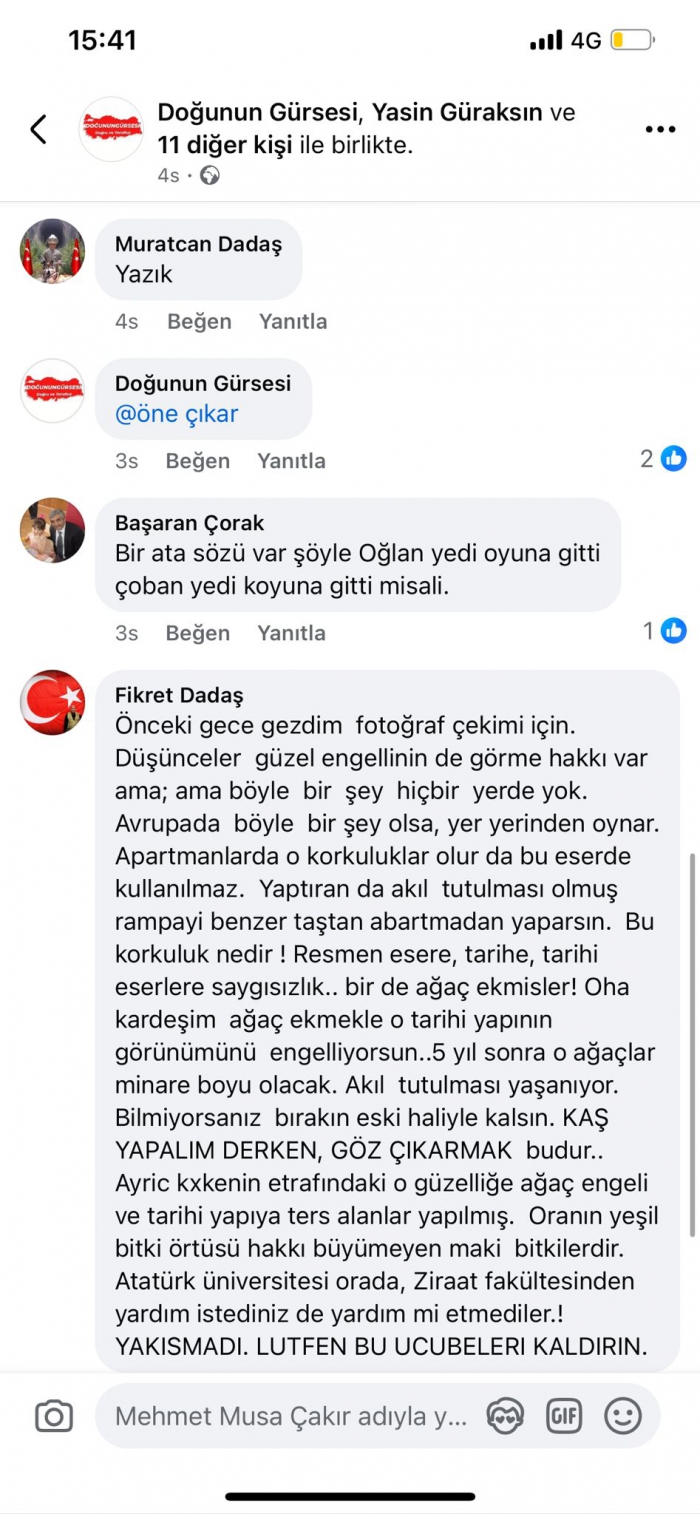Like Muratcan Dadaş's comment
The height and width of the screenshot is (1514, 700).
coord(199,322)
